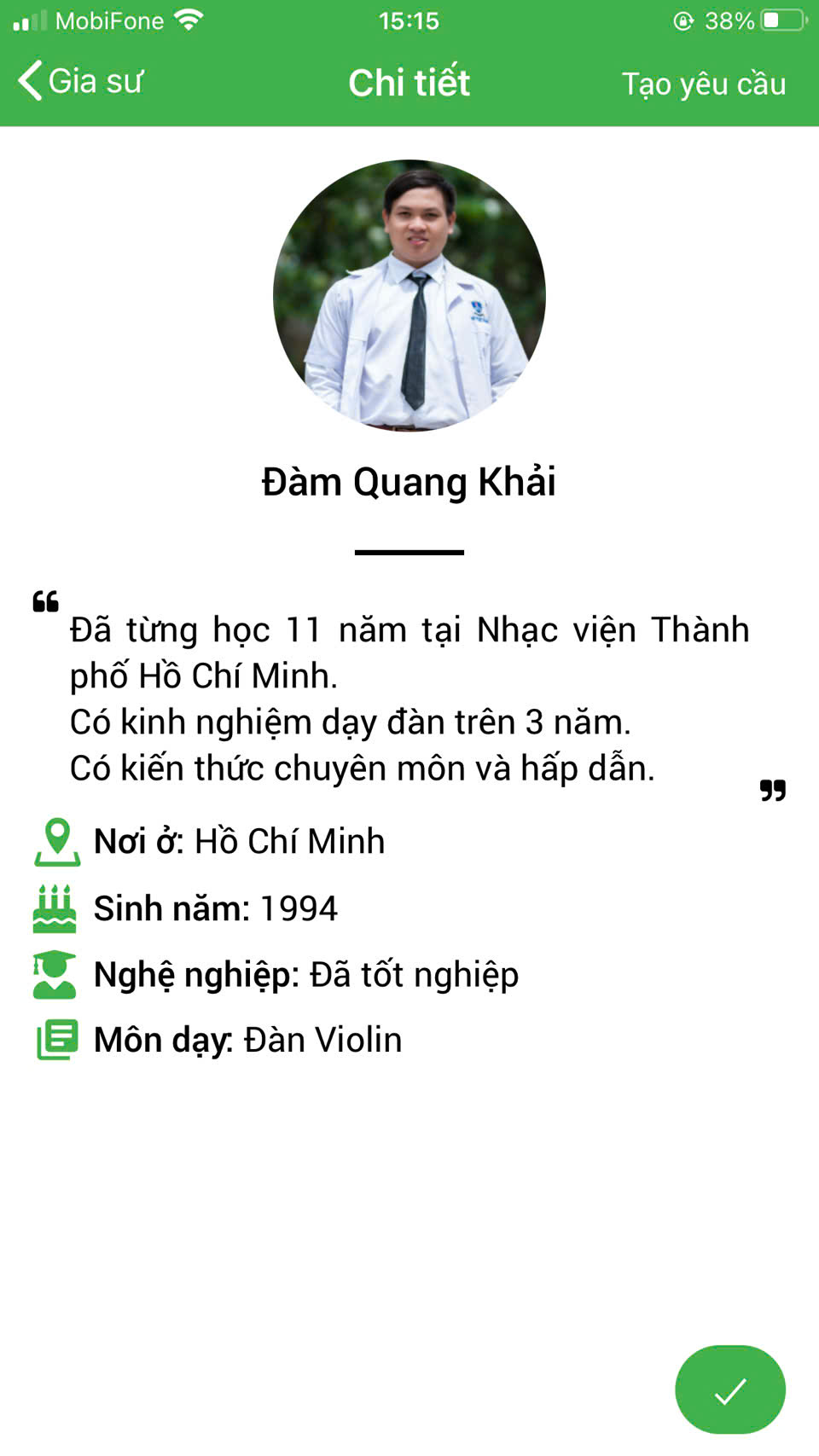
Task: Open Đàm Quang Khải's profile photo
Action: pyautogui.click(x=409, y=295)
